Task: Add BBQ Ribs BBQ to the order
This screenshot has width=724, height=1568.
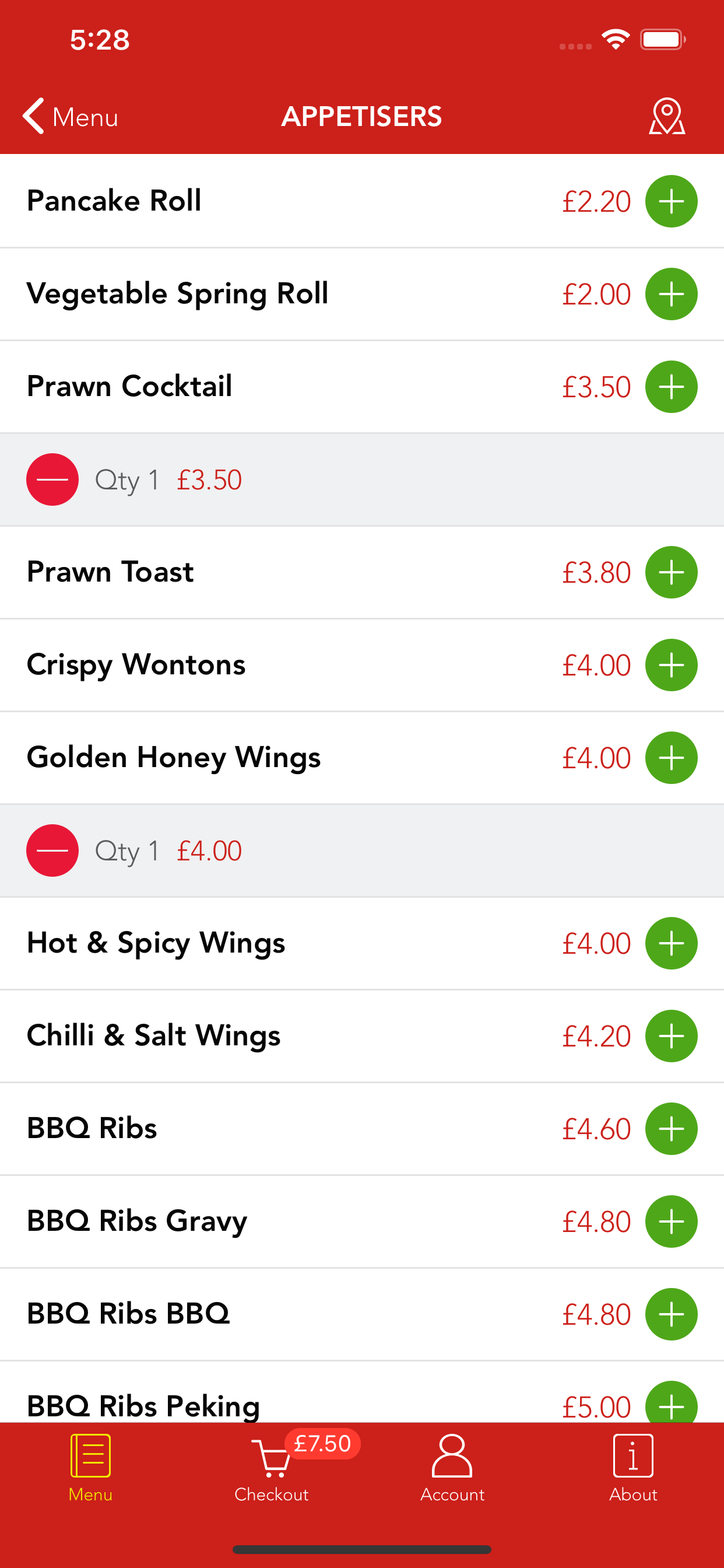Action: pos(671,1314)
